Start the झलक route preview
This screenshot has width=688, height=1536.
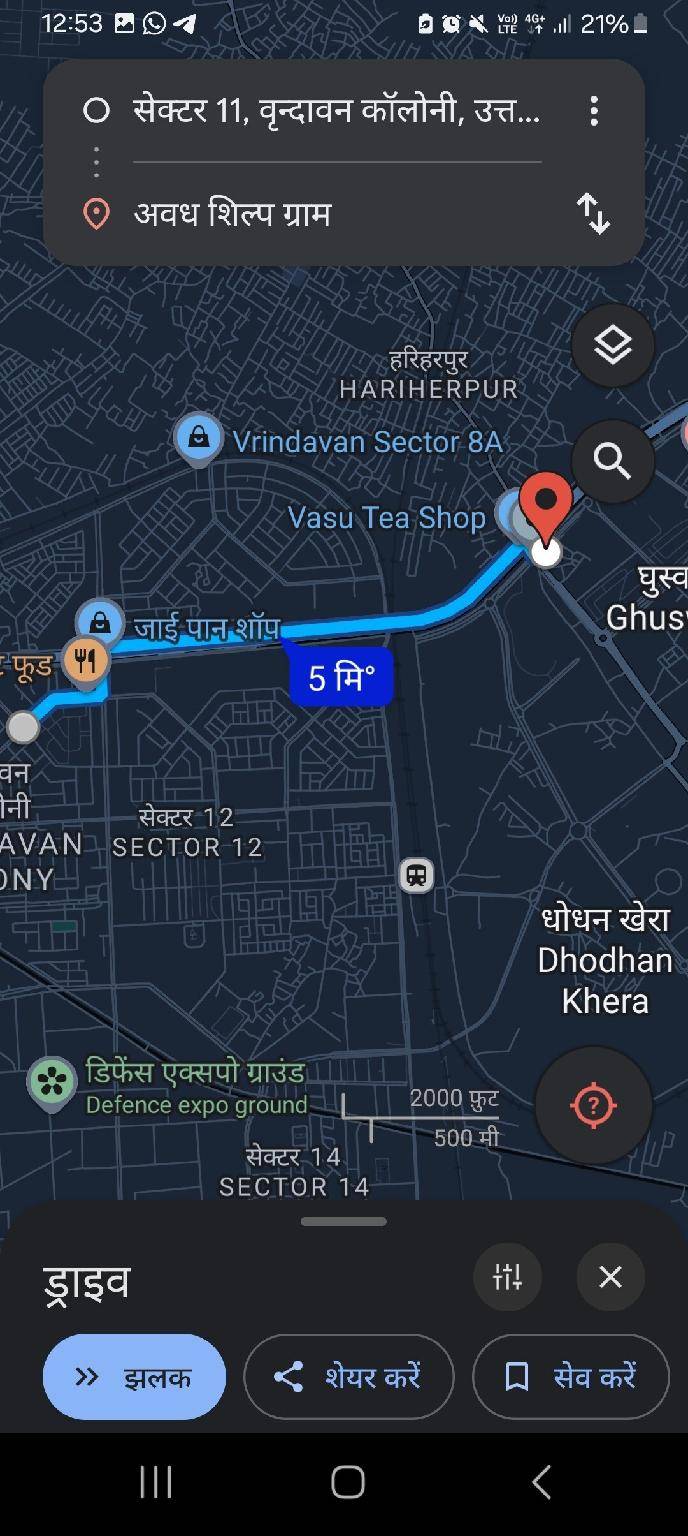click(x=134, y=1377)
